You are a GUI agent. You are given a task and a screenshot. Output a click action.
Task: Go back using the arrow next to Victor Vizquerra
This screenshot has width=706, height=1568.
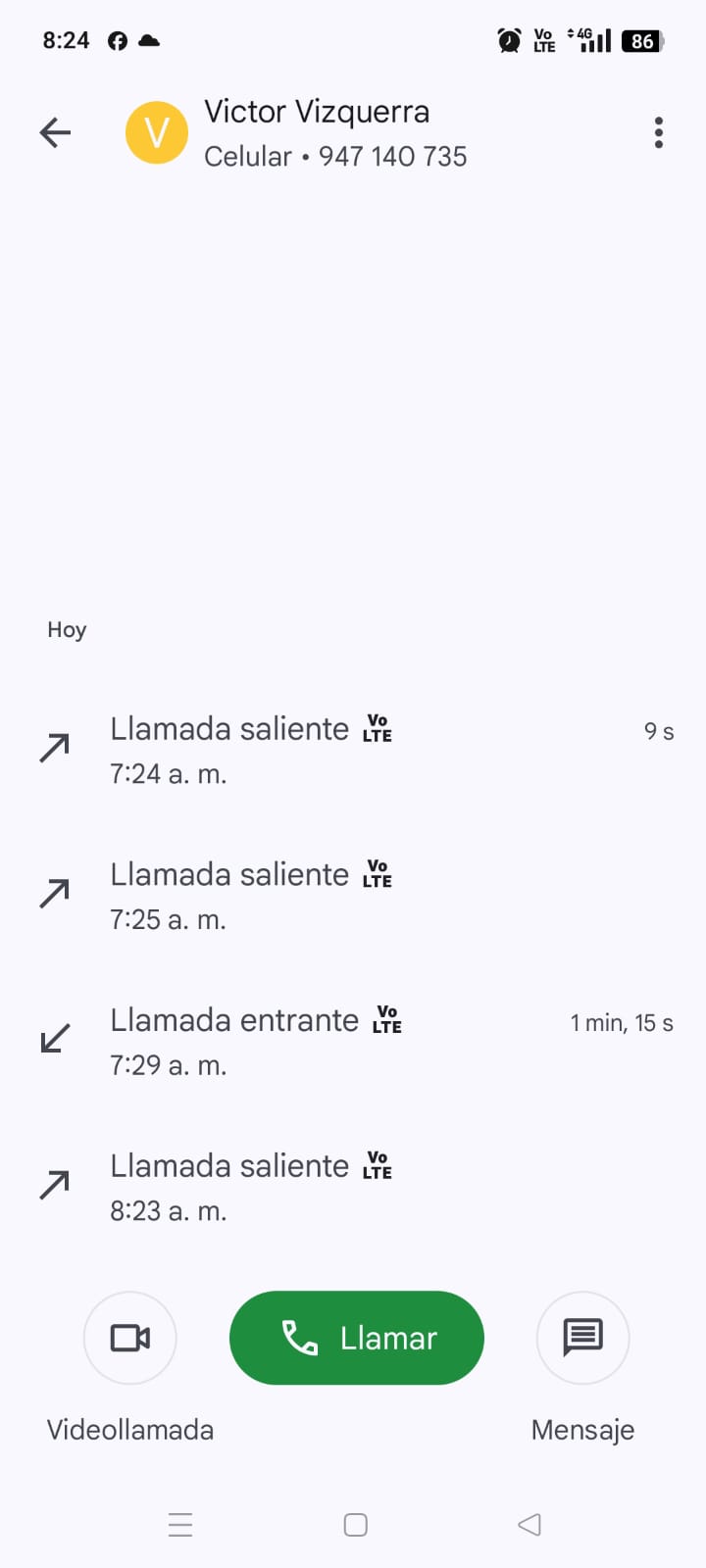click(x=56, y=132)
